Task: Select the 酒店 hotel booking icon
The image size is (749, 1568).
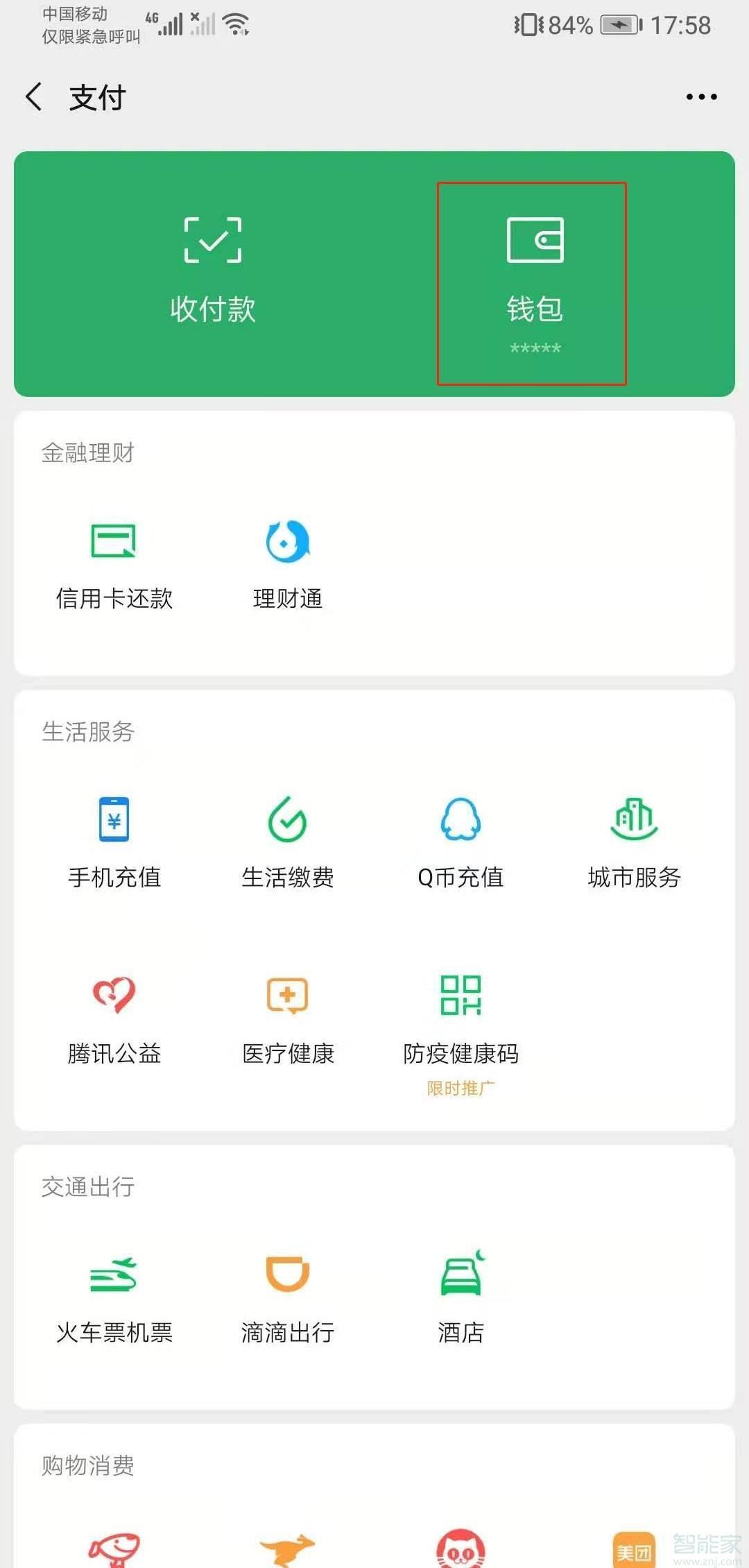Action: (460, 1294)
